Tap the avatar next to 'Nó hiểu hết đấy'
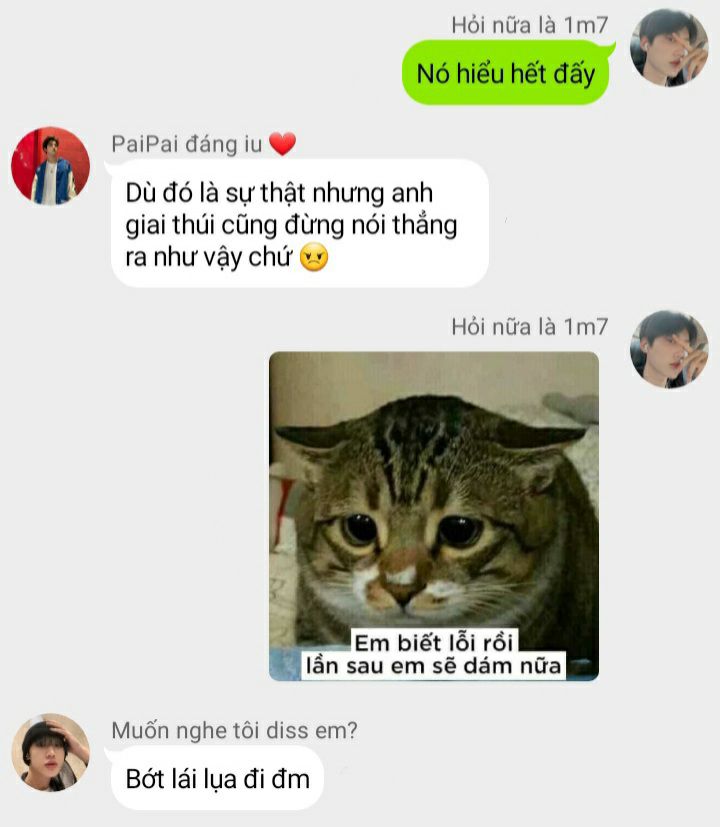This screenshot has width=720, height=827. [x=669, y=47]
